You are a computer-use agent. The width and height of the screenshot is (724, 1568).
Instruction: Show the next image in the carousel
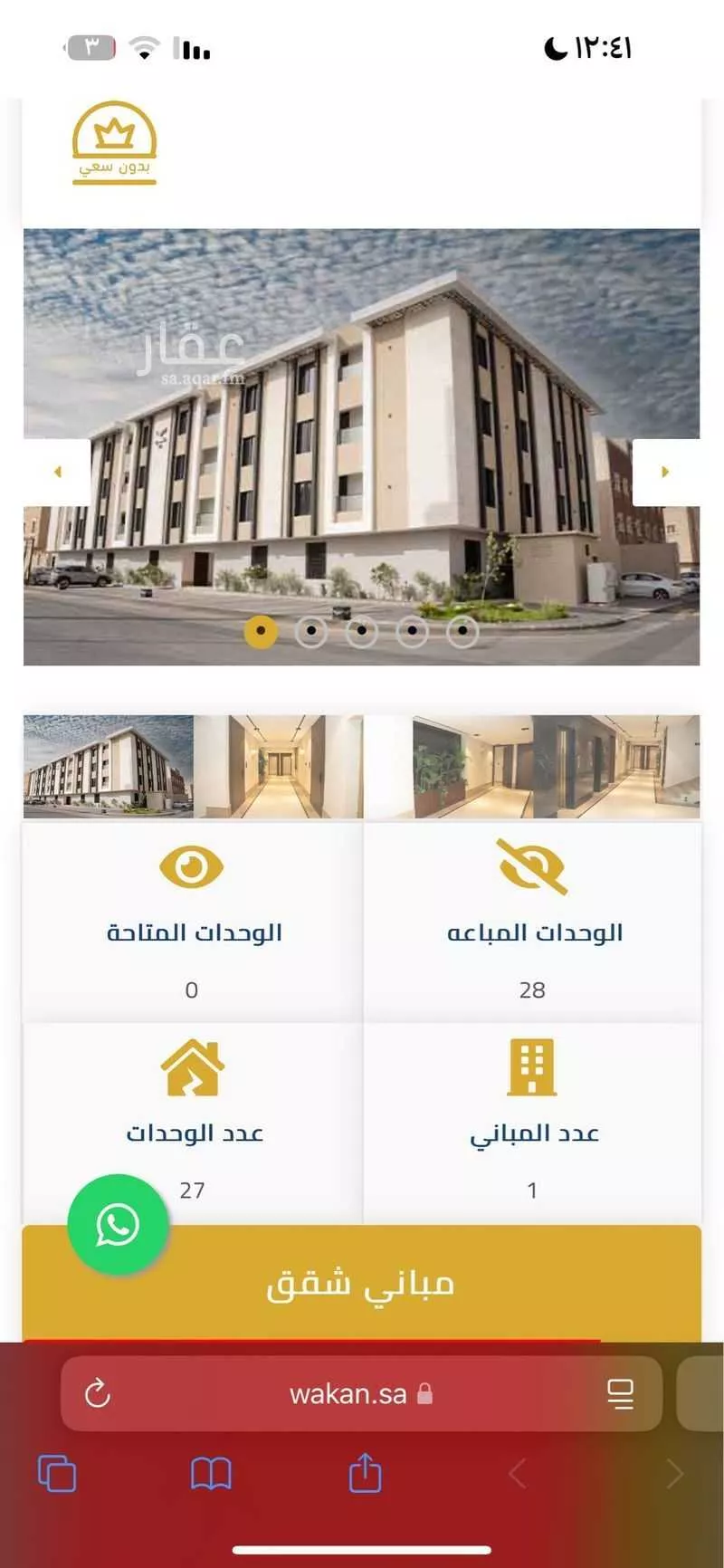[665, 472]
